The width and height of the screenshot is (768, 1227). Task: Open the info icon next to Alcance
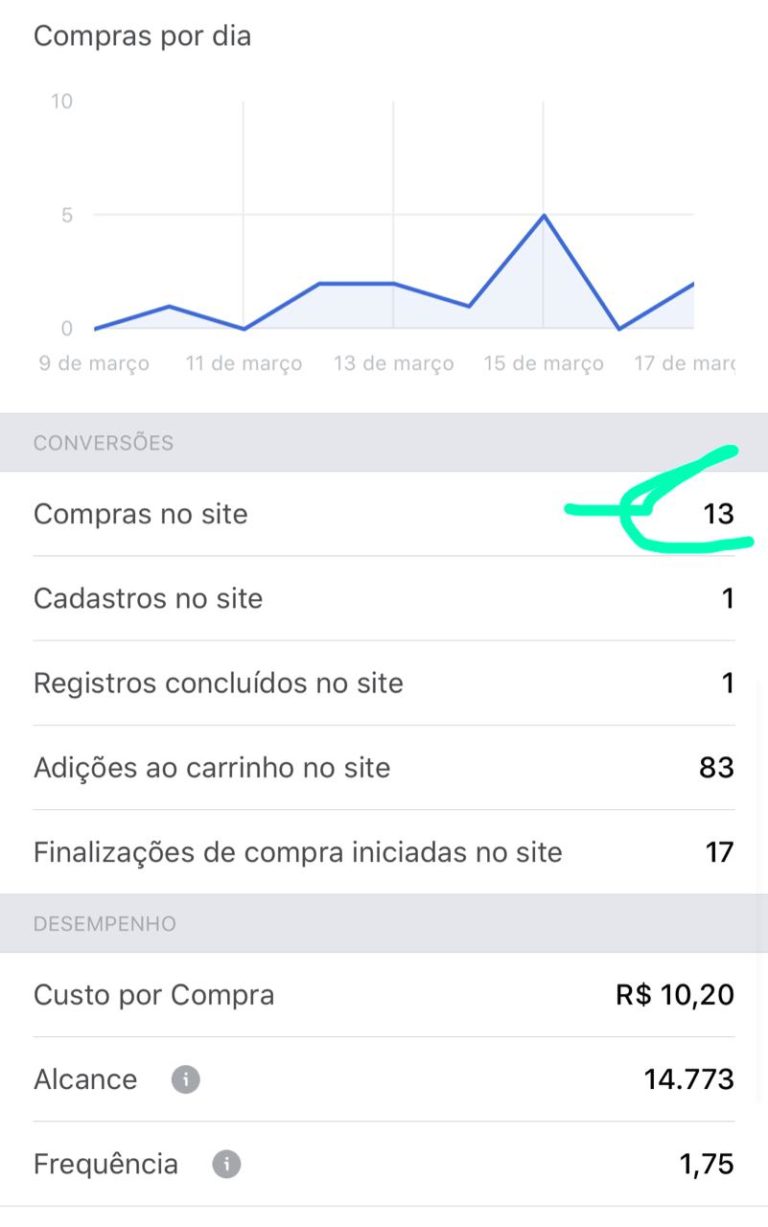tap(185, 1080)
